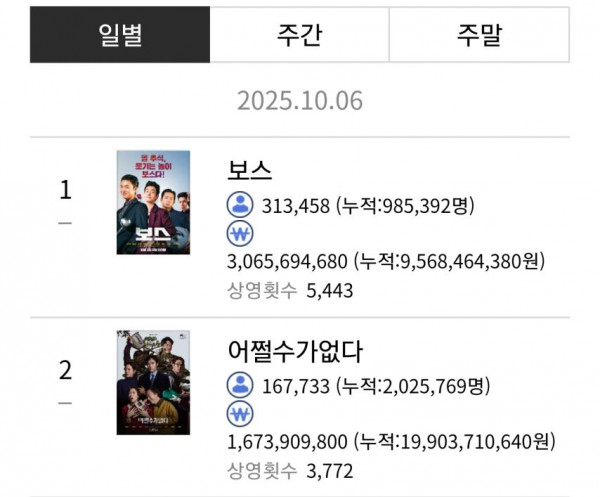This screenshot has width=600, height=497.
Task: Switch to the 주간 weekly tab
Action: pos(299,35)
